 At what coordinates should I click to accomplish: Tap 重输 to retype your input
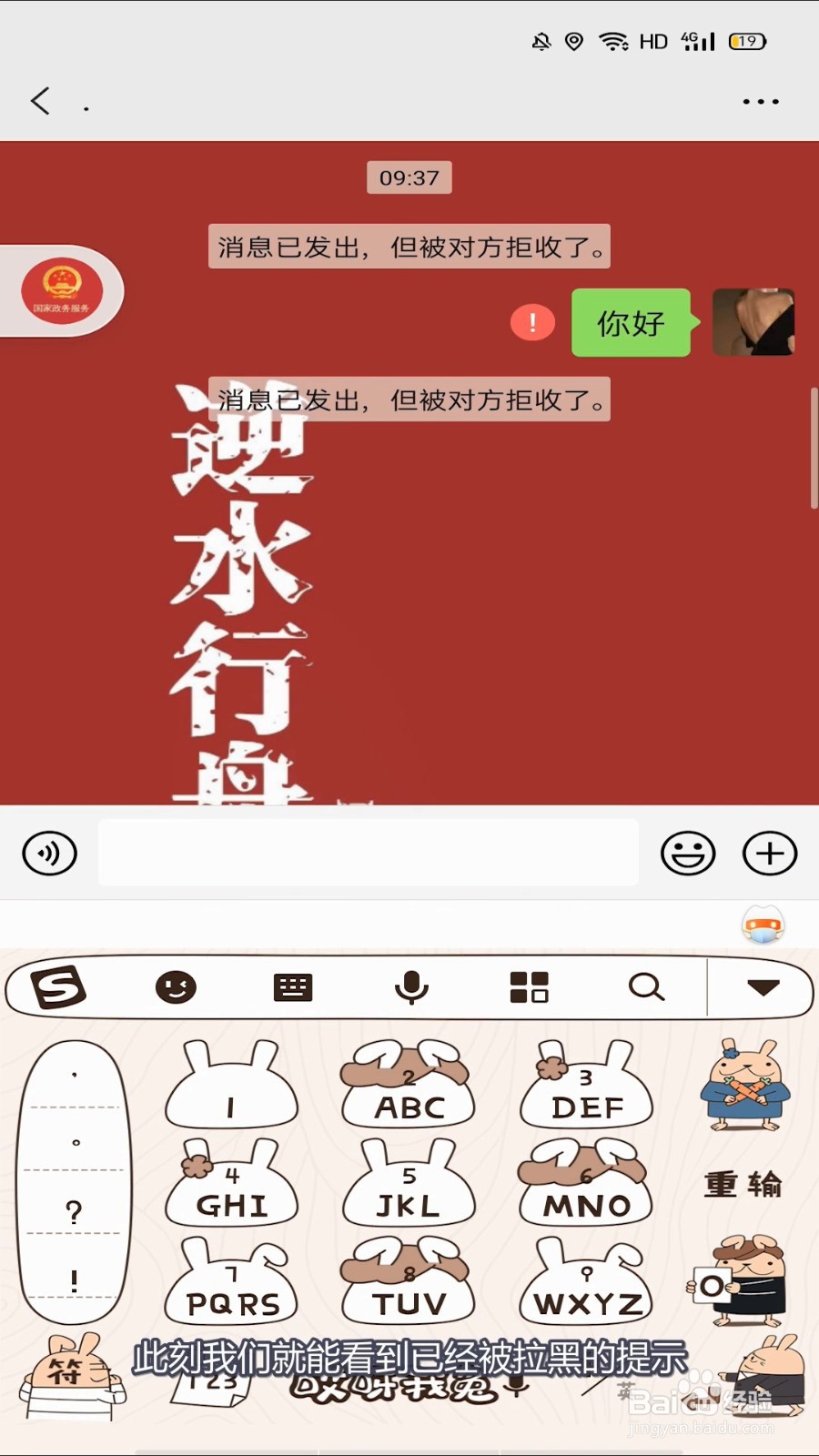(x=744, y=1183)
